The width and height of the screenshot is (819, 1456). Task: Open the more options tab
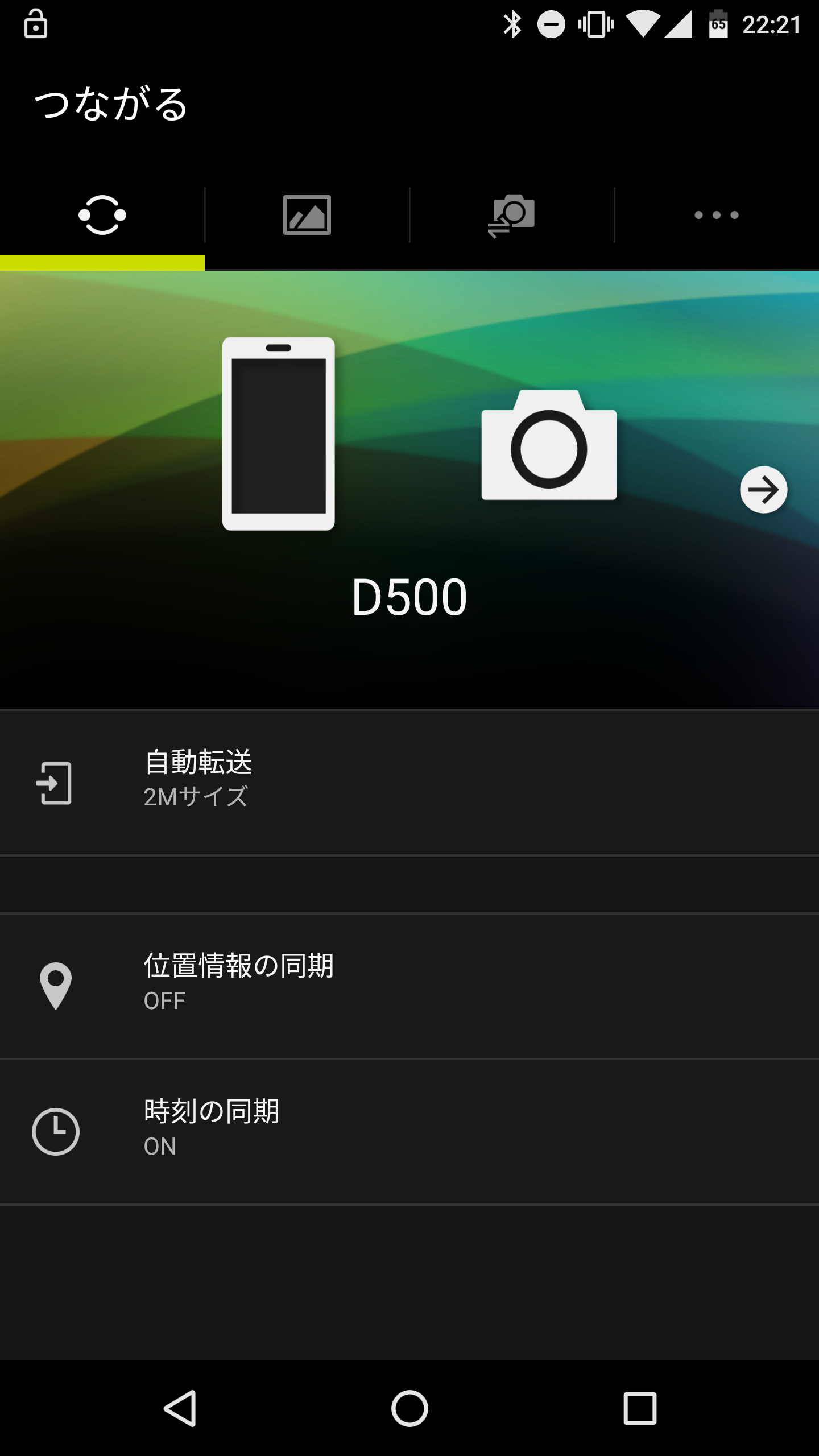[x=717, y=215]
